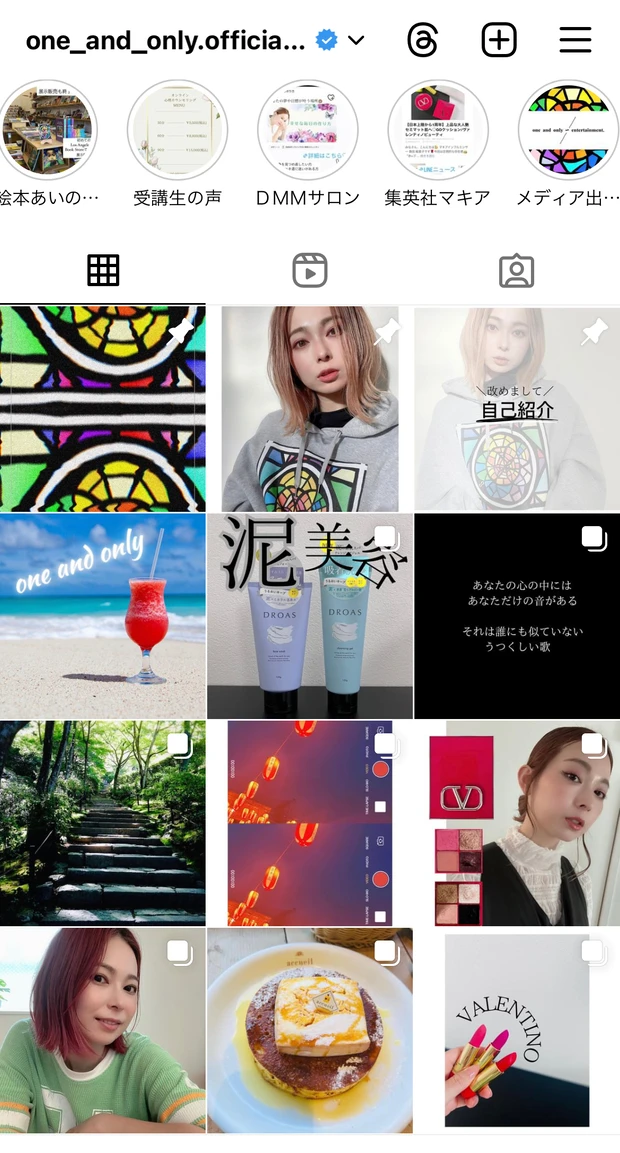Open the black text quote post
Image resolution: width=620 pixels, height=1153 pixels.
point(517,616)
